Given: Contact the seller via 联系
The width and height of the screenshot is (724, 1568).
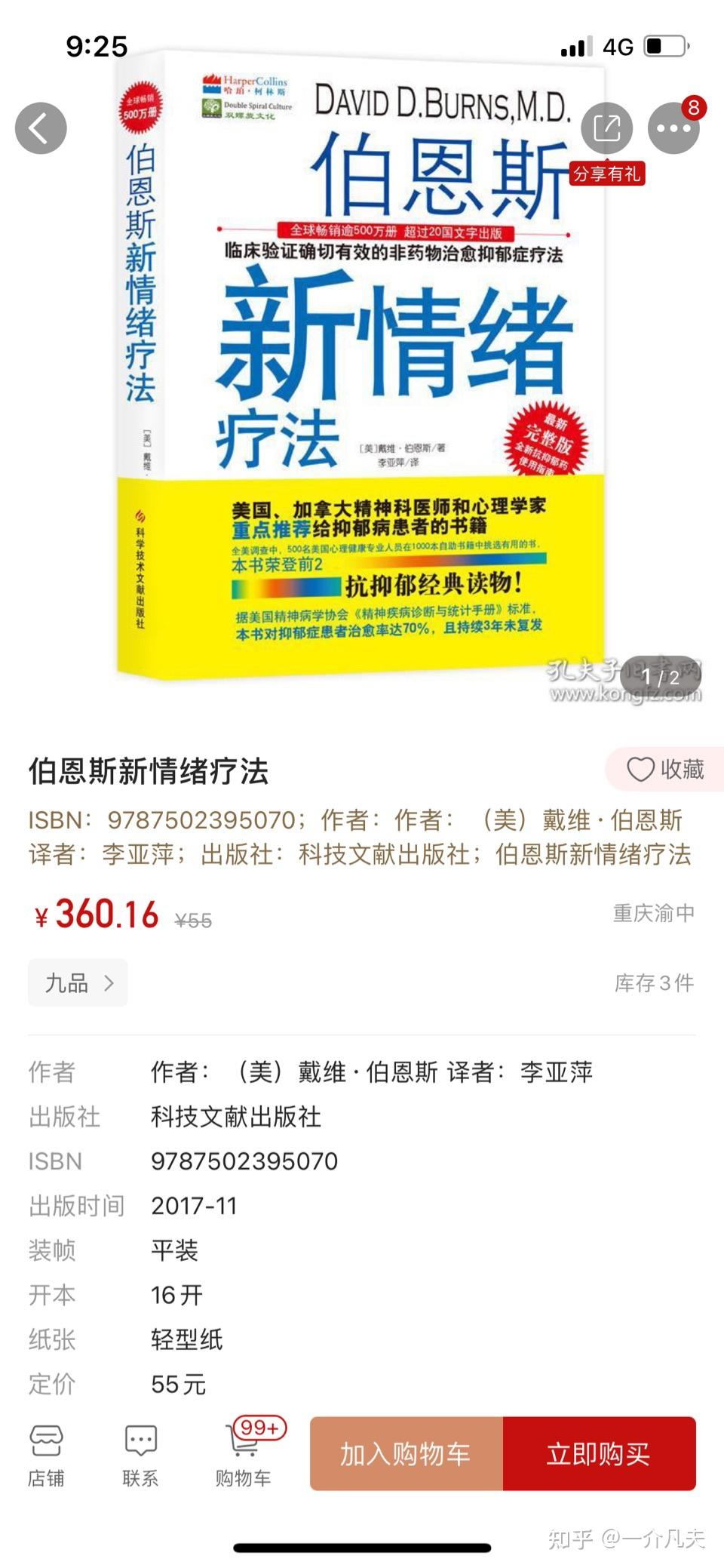Looking at the screenshot, I should coord(140,1456).
